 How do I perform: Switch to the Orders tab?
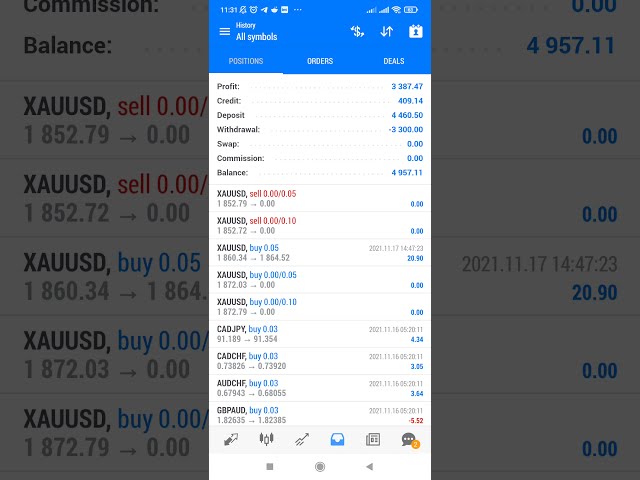320,61
